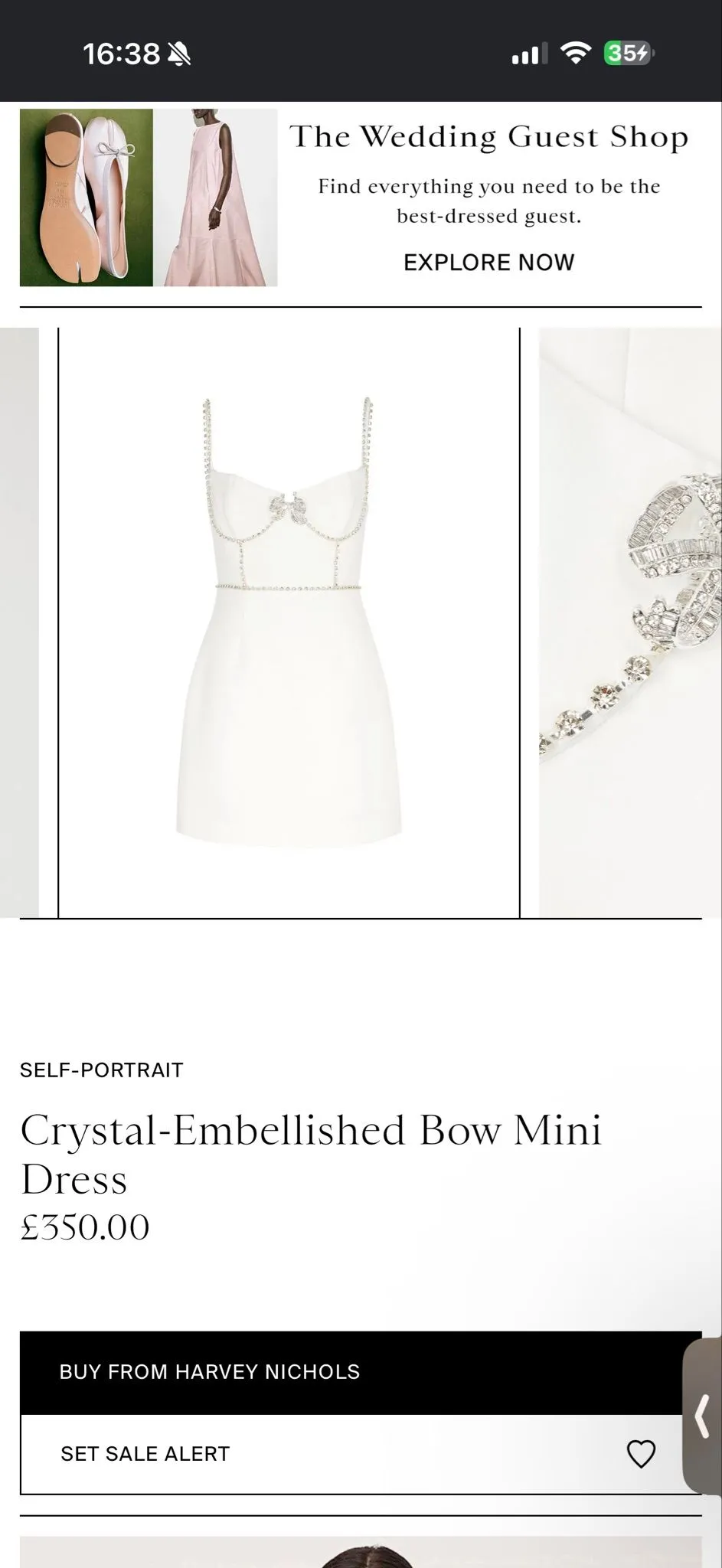This screenshot has width=722, height=1568.
Task: Open the Self-Portrait brand link
Action: tap(102, 1070)
